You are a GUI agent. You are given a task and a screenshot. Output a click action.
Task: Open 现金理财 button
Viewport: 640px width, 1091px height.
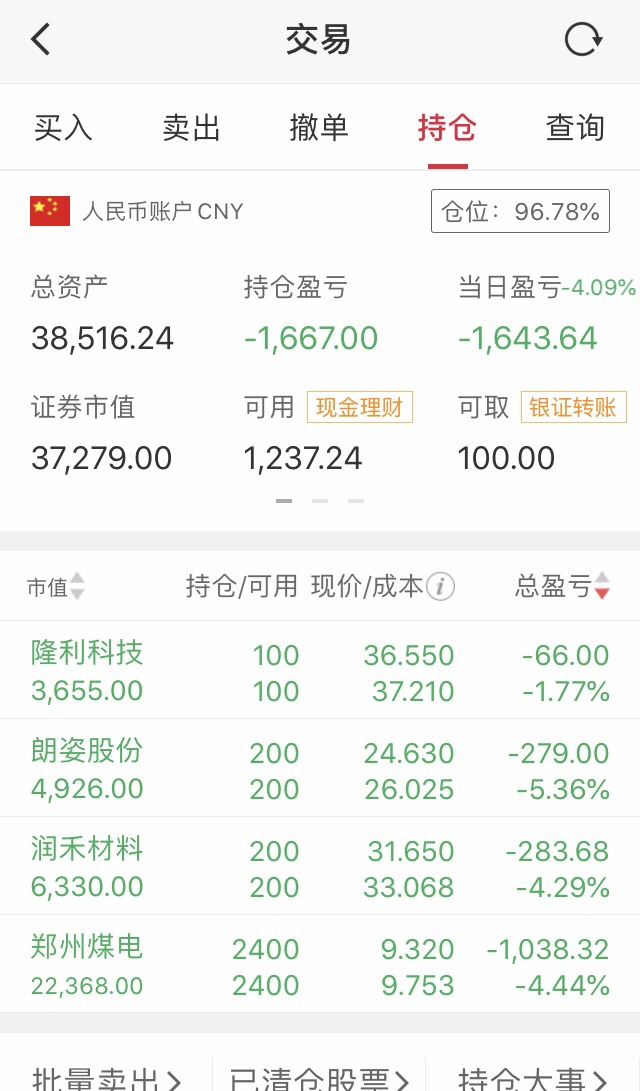pyautogui.click(x=360, y=407)
